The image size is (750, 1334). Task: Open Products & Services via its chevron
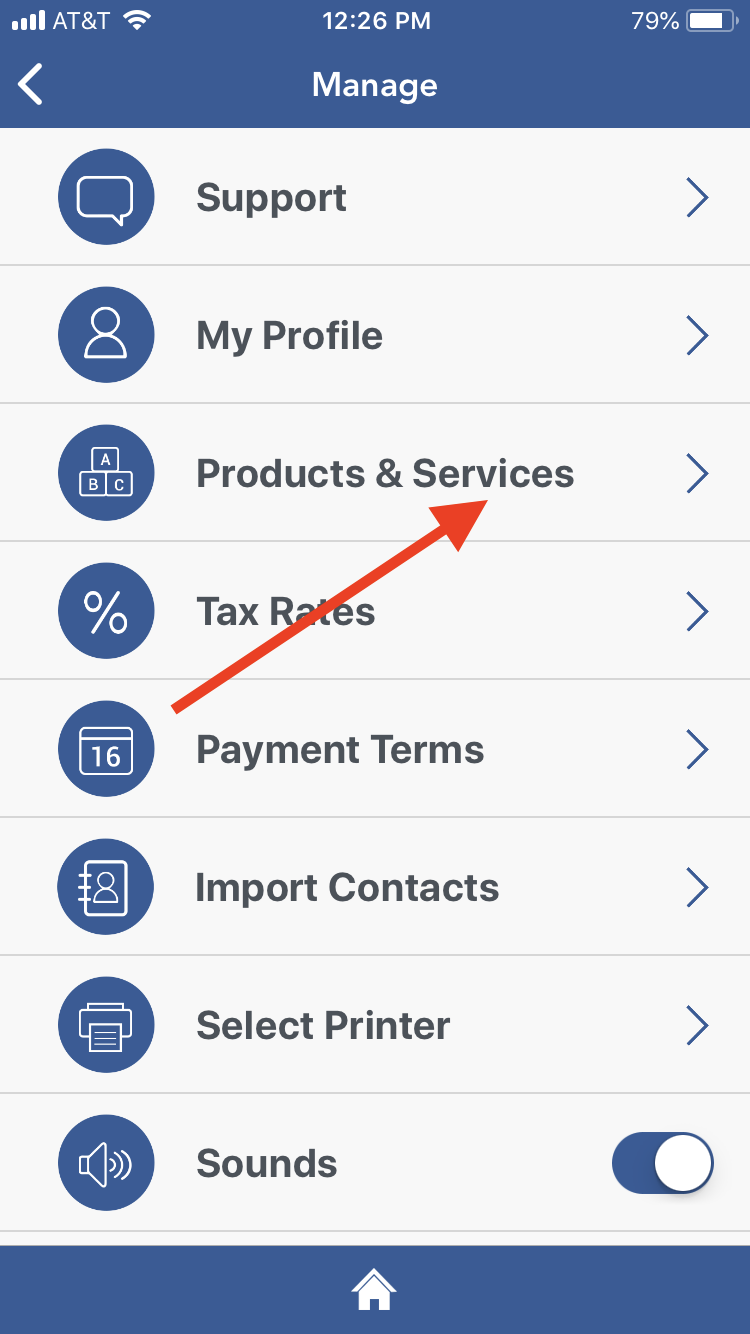tap(698, 473)
